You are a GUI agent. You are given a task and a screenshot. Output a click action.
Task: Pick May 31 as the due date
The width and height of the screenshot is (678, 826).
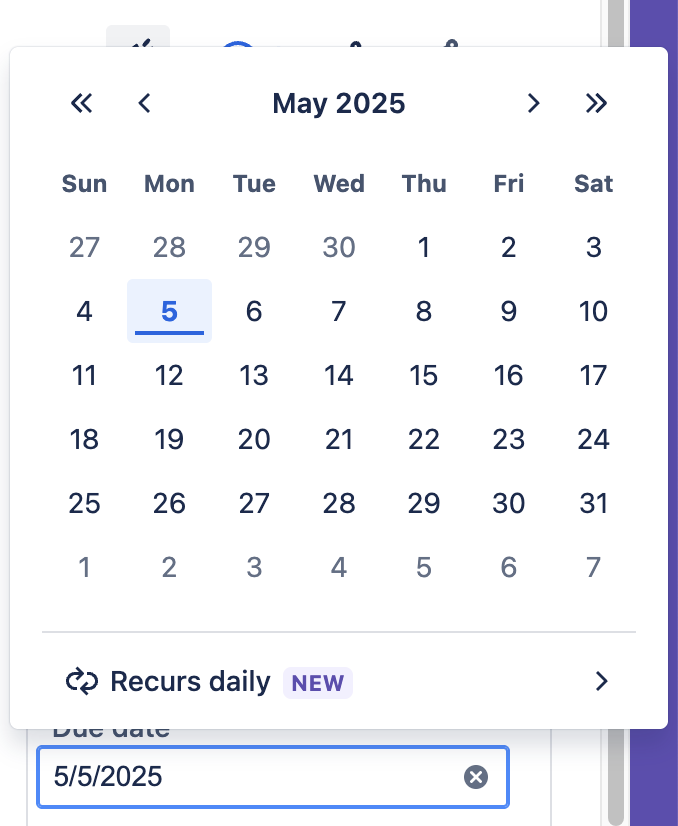[x=594, y=503]
